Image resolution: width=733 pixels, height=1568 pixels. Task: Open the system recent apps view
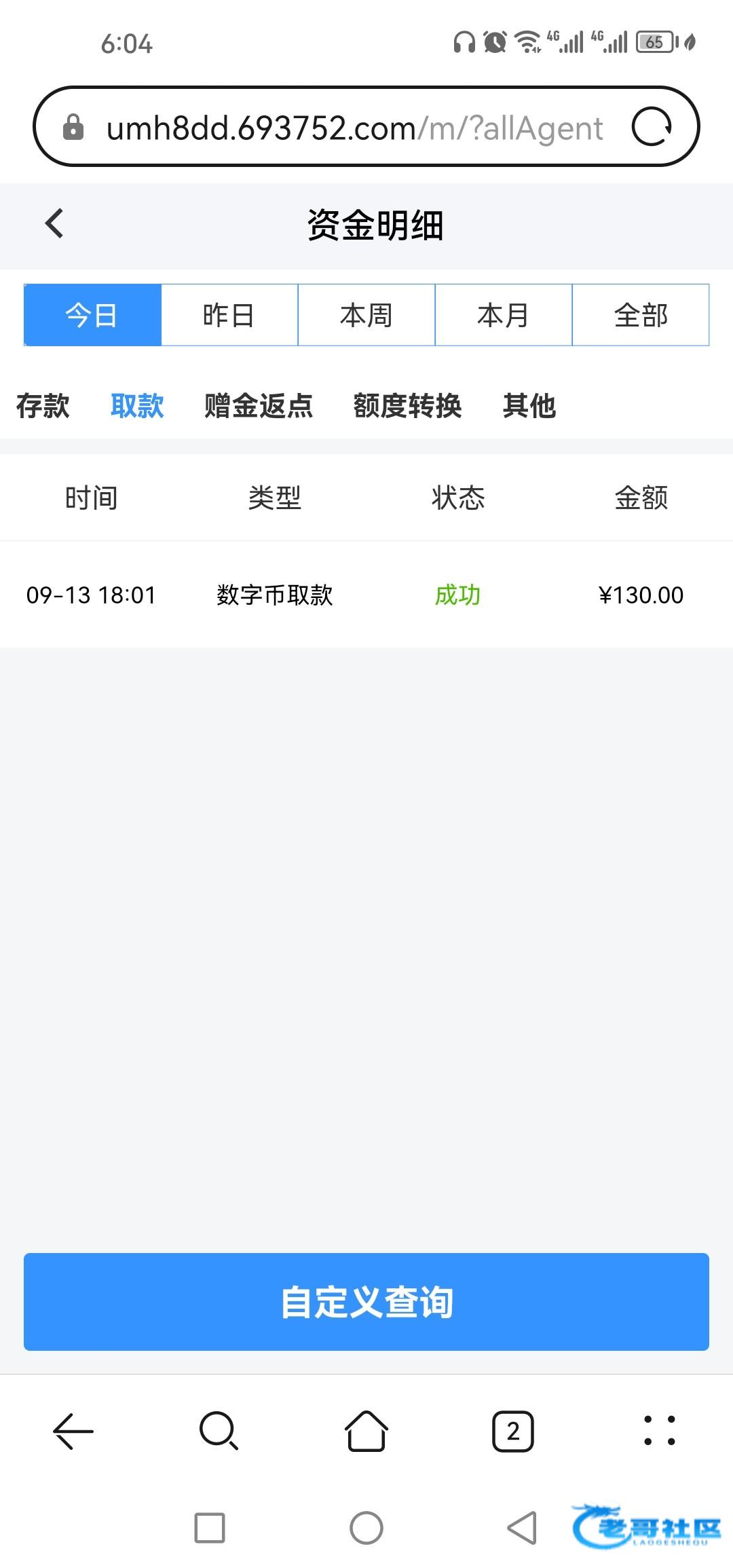point(210,1528)
